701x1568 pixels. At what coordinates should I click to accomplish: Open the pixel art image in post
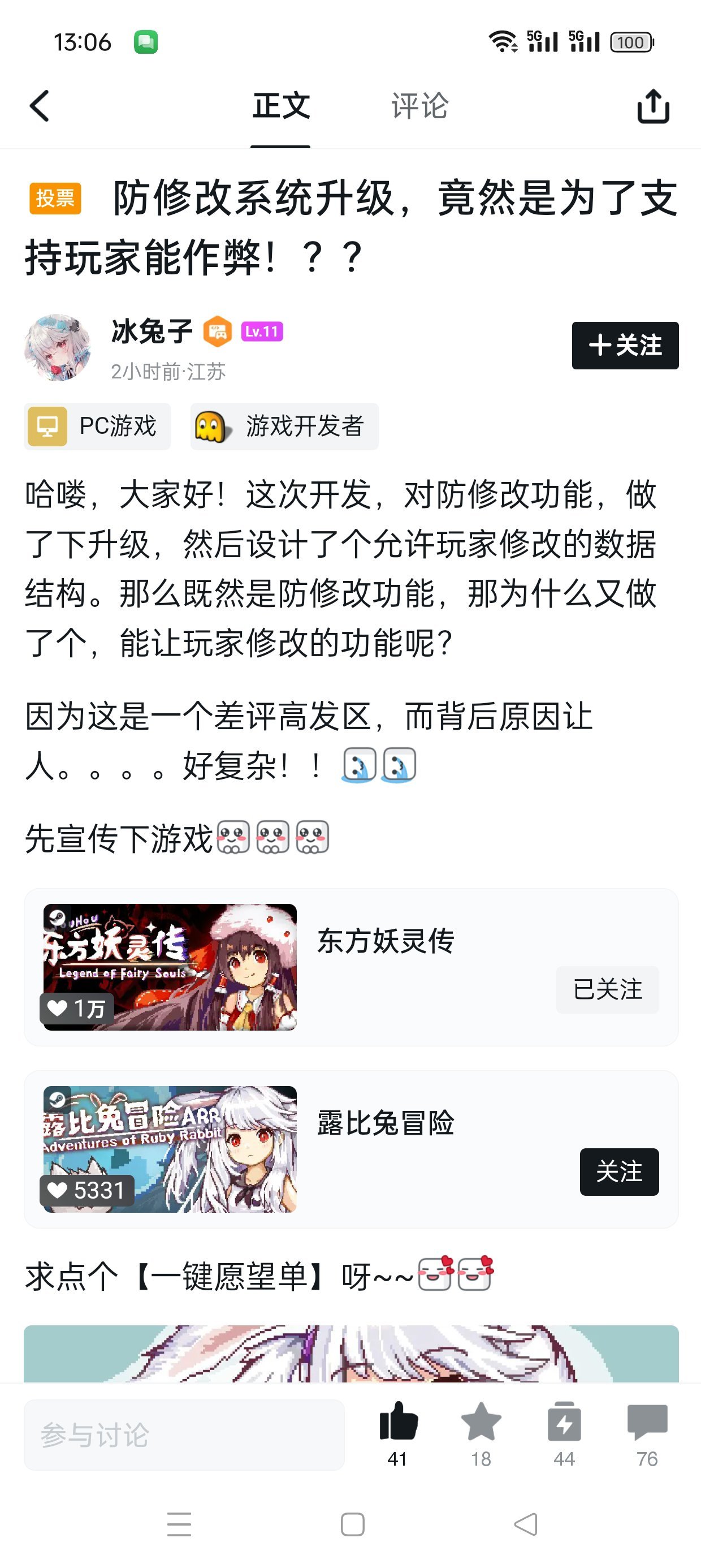(x=351, y=1353)
